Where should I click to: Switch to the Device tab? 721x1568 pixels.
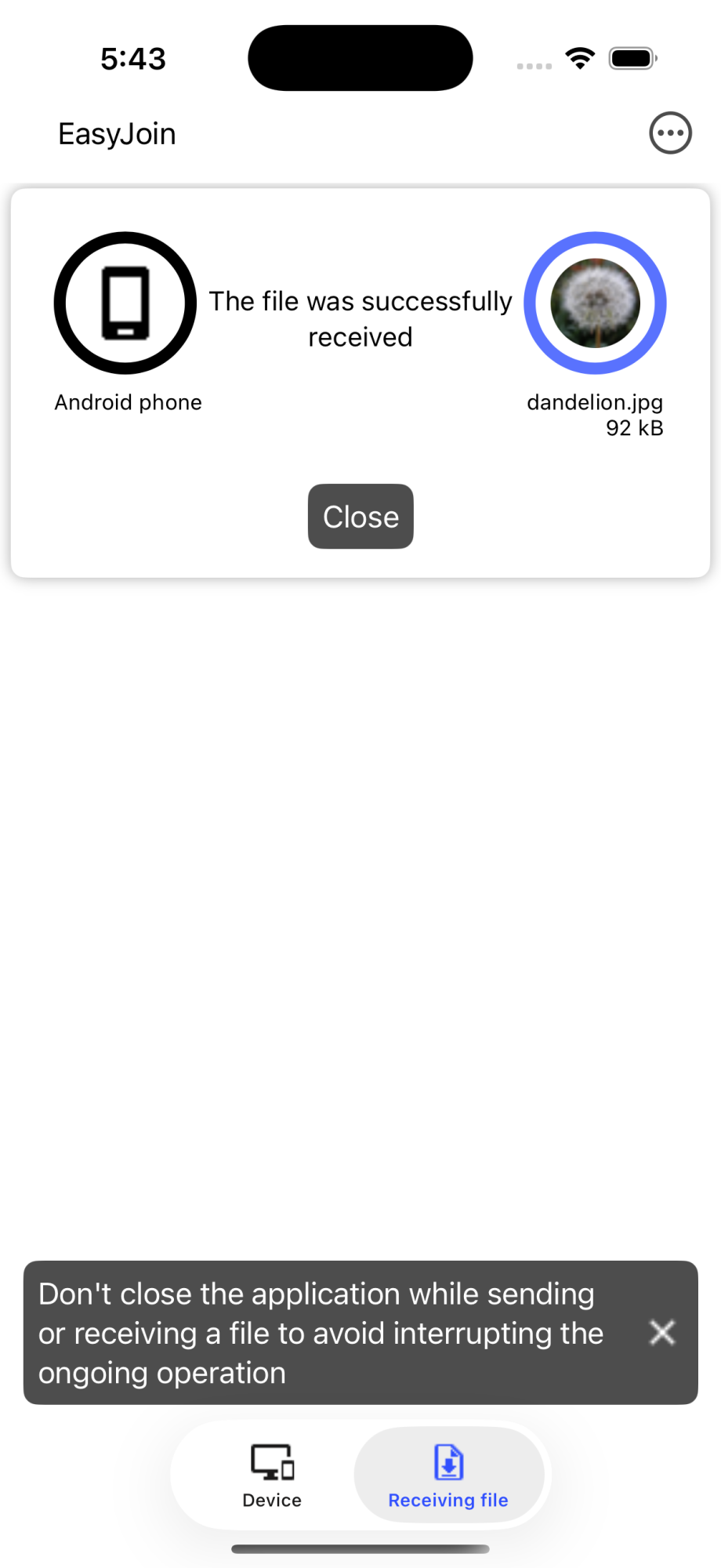272,1475
